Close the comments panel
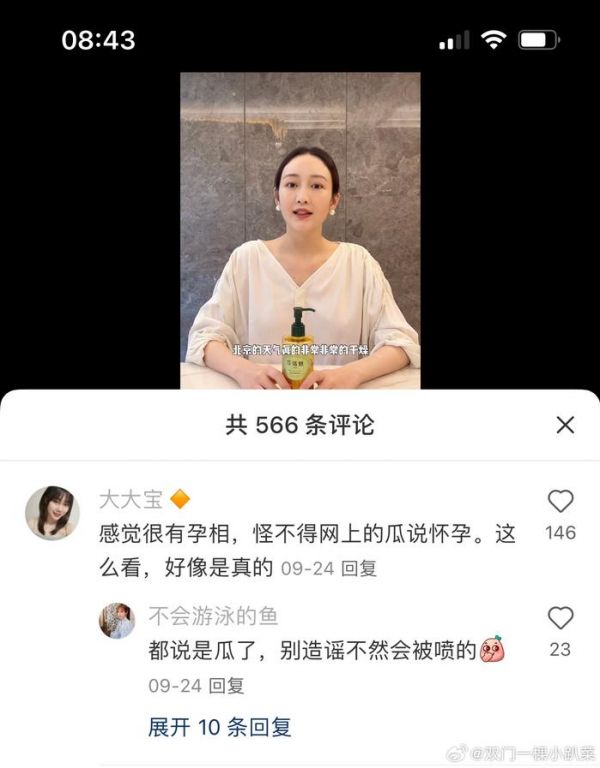Screen dimensions: 600x768 (565, 425)
